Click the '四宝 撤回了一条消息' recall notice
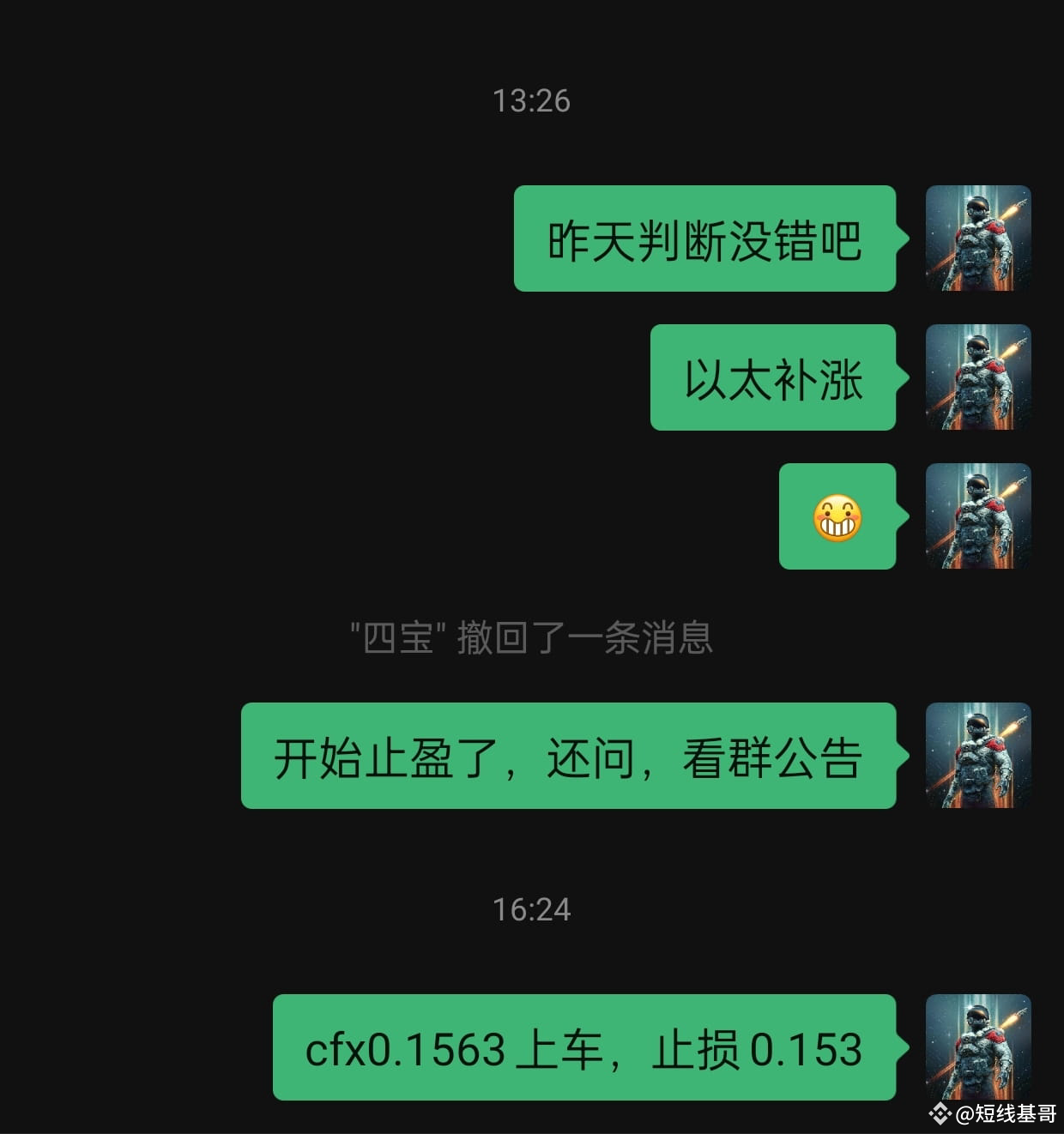This screenshot has width=1064, height=1134. [x=532, y=636]
